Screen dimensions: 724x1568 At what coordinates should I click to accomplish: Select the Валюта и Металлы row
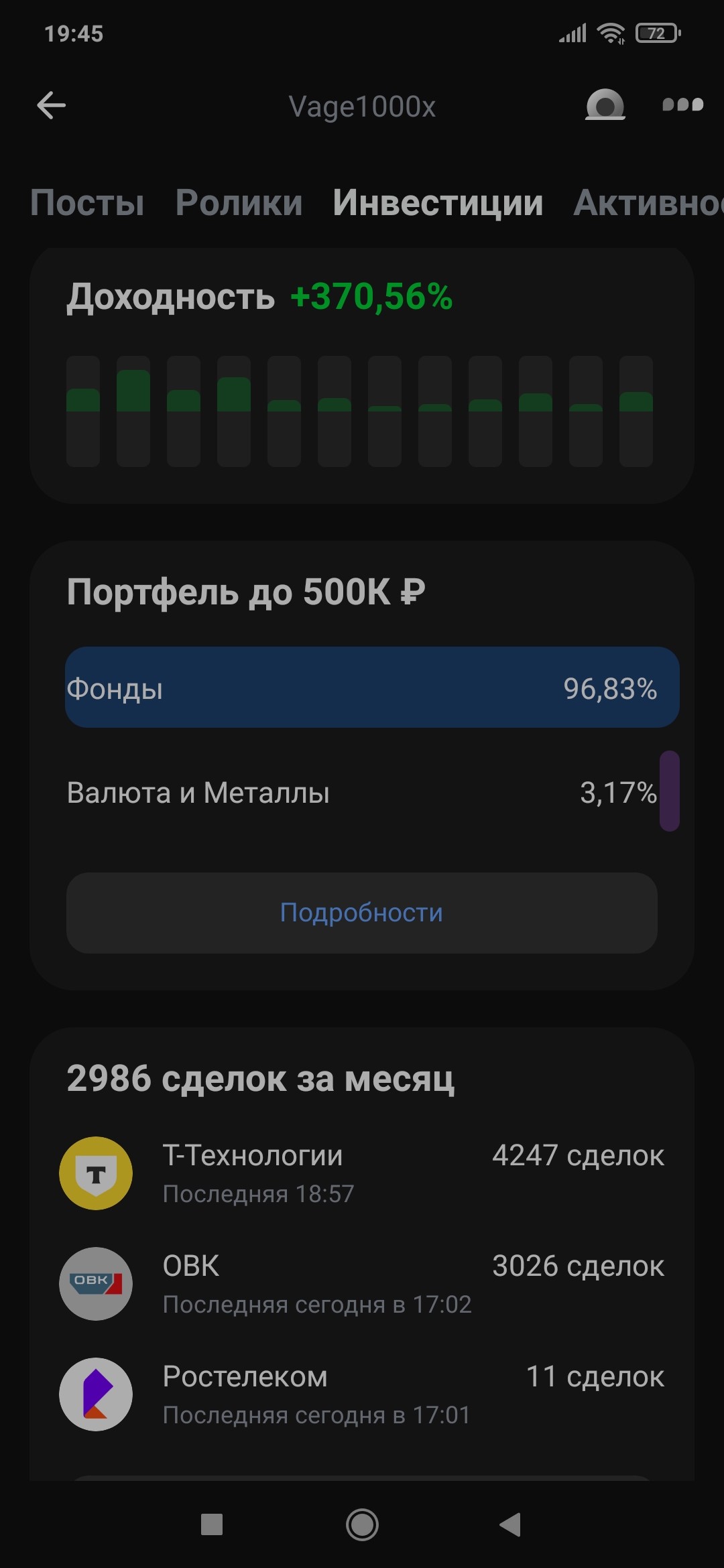tap(362, 792)
